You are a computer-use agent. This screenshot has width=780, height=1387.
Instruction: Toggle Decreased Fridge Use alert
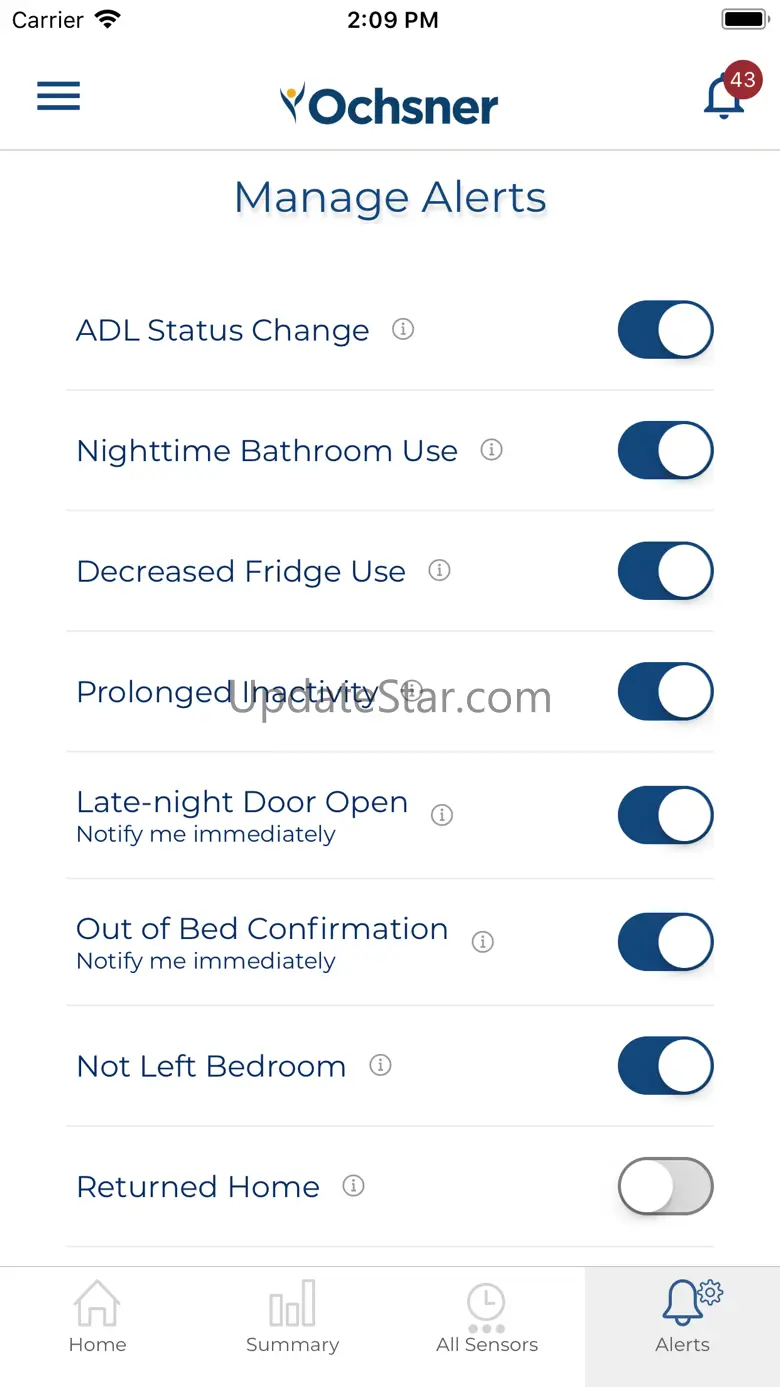(x=665, y=571)
